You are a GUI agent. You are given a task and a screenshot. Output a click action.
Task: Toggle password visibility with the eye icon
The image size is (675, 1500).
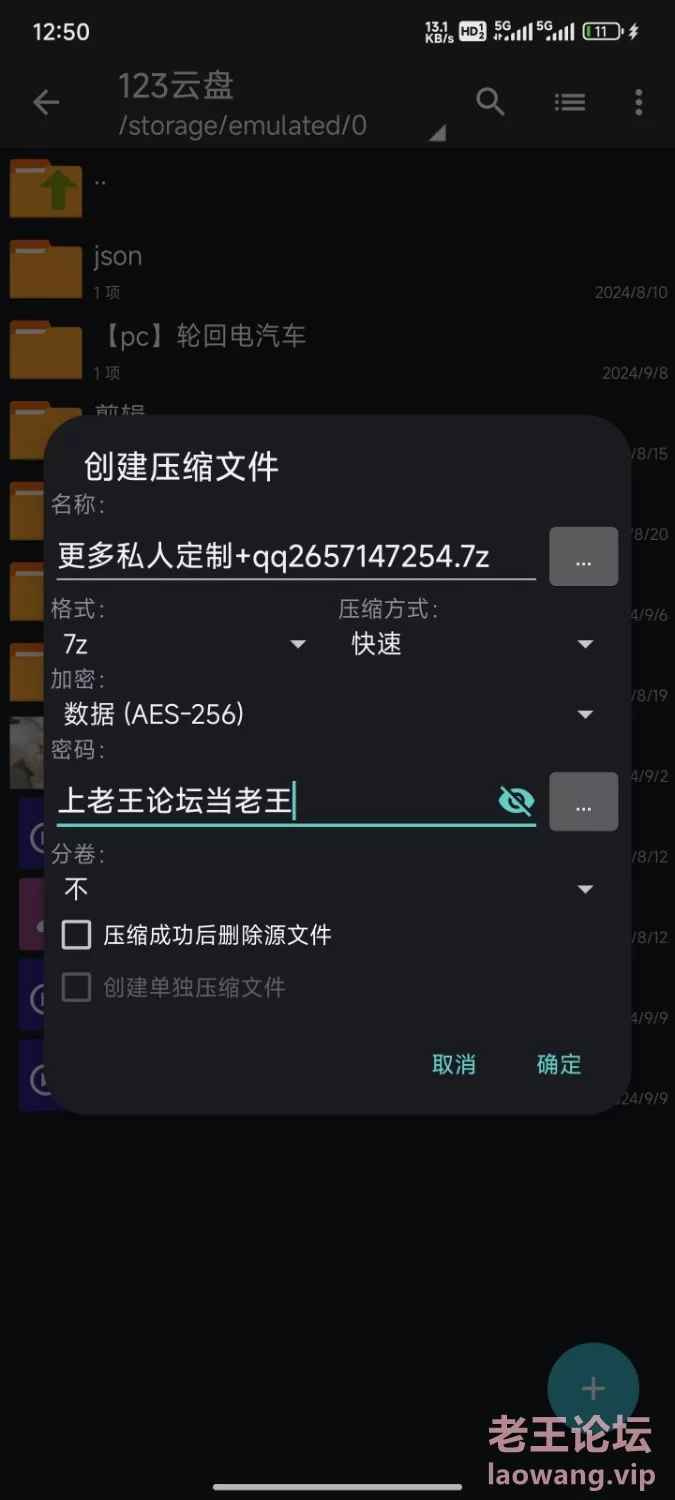(516, 801)
